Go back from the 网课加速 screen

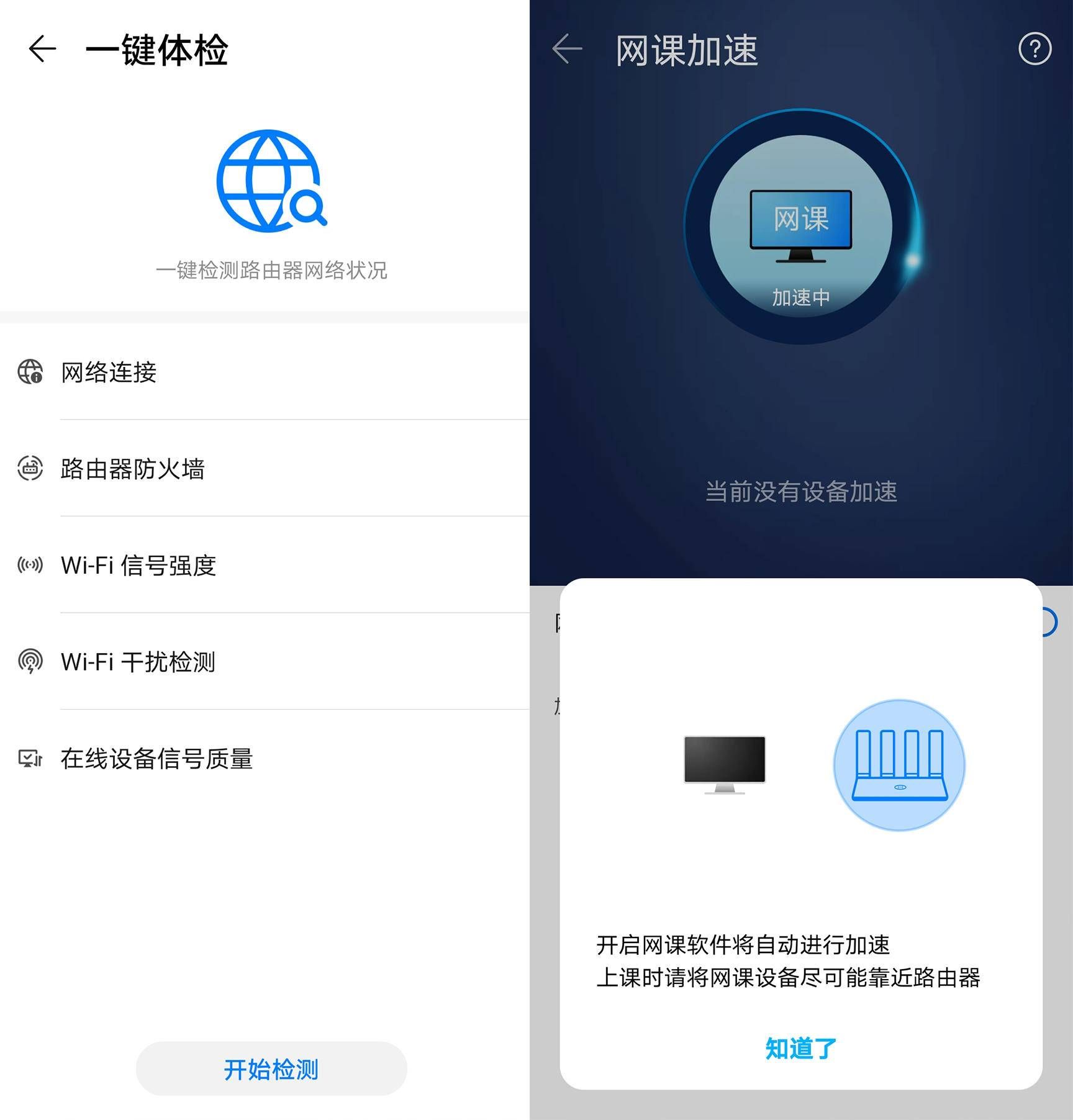(x=567, y=49)
